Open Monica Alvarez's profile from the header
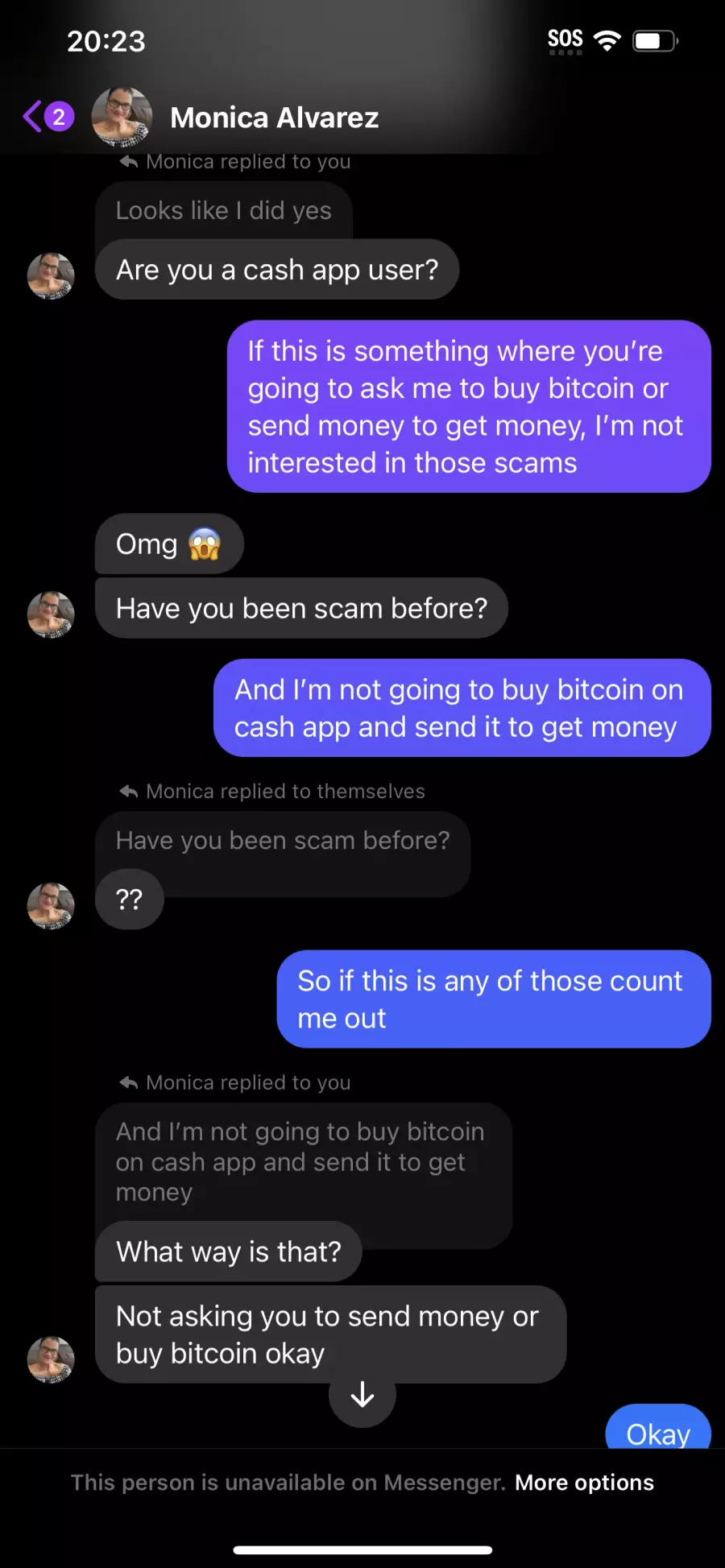The height and width of the screenshot is (1568, 725). tap(274, 118)
